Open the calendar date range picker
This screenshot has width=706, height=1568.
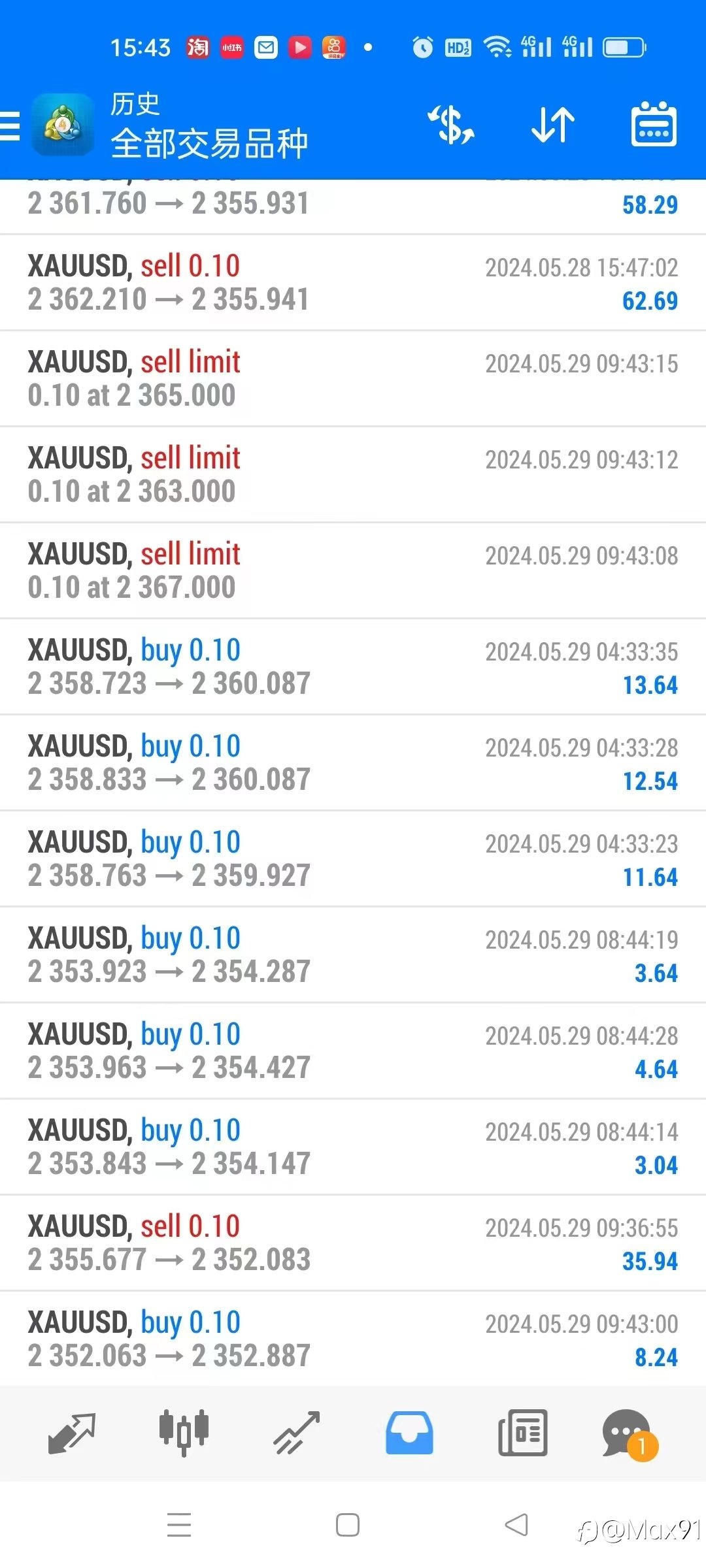tap(654, 124)
